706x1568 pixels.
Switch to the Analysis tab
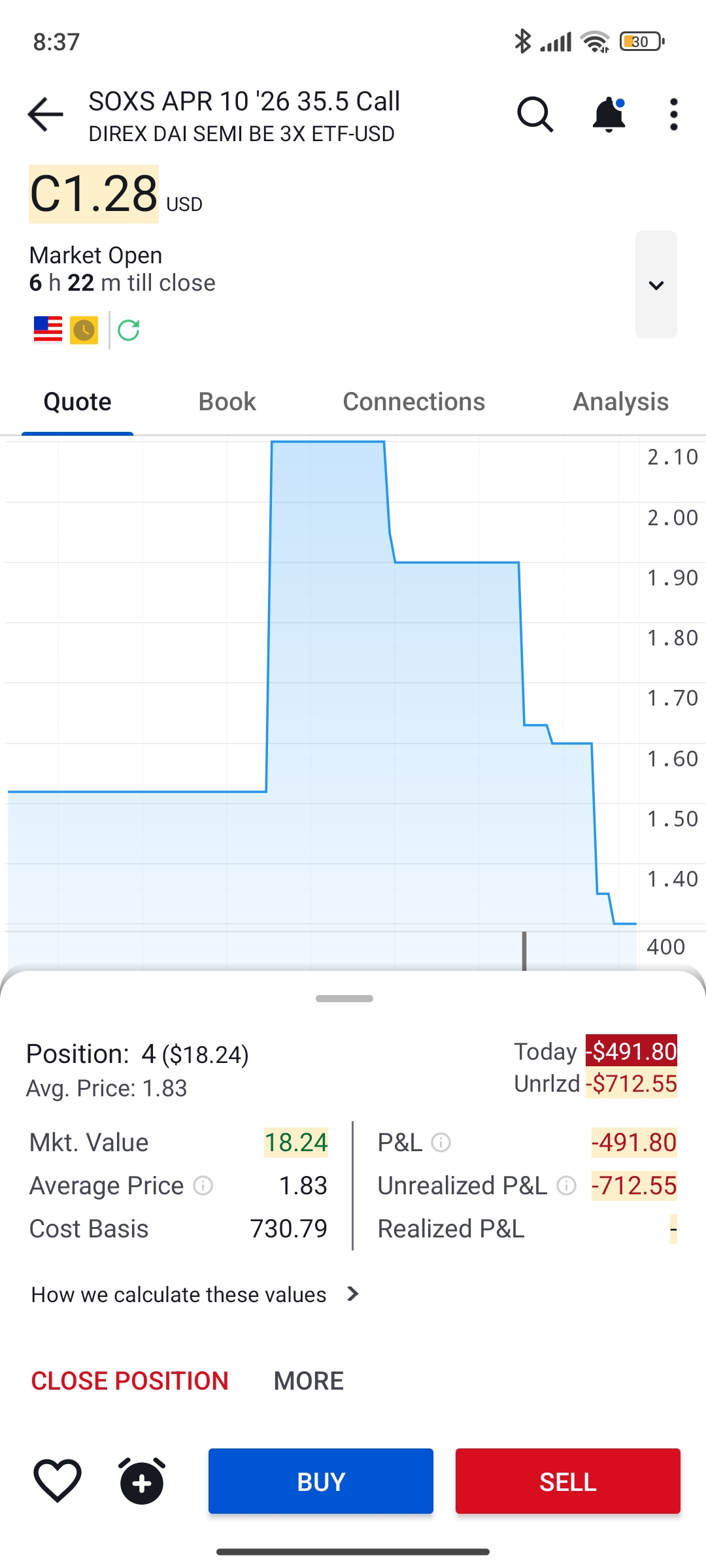(620, 402)
